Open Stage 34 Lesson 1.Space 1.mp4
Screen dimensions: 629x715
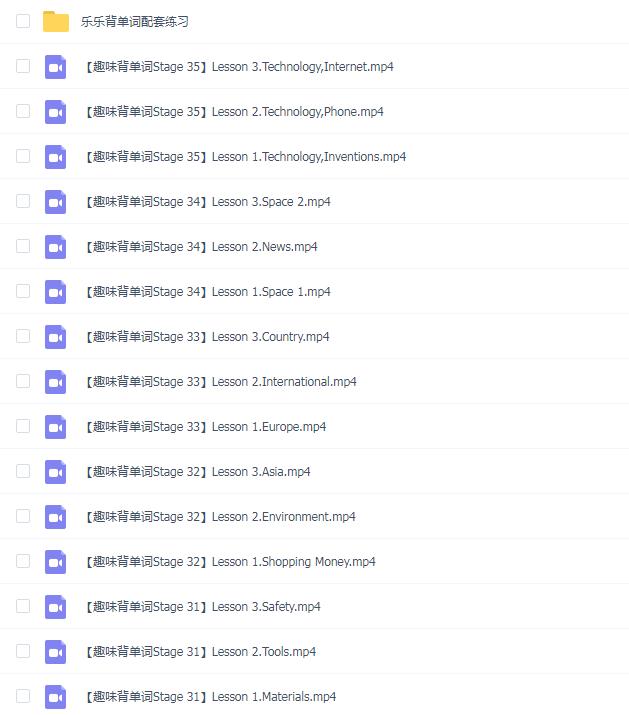[207, 292]
